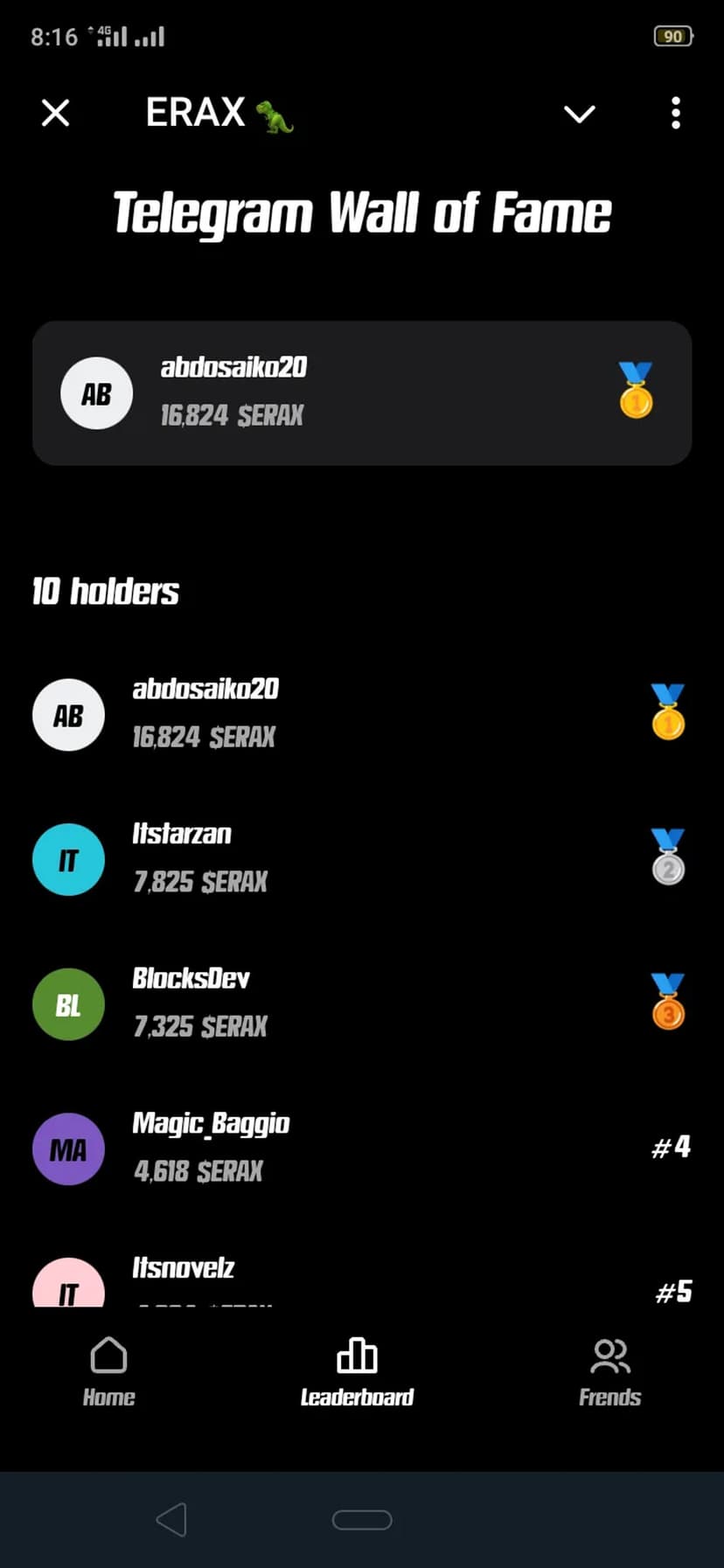Tap the system back button

tap(171, 1519)
